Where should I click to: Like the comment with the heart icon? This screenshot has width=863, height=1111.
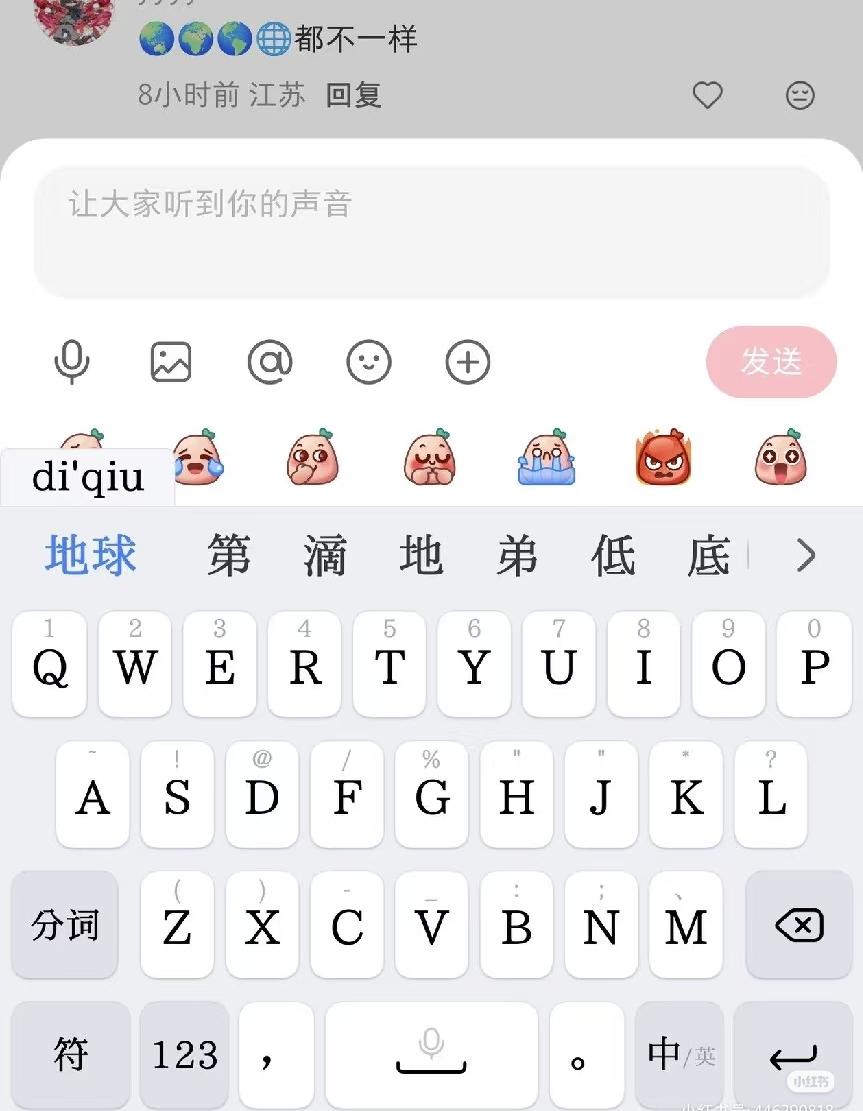click(708, 95)
